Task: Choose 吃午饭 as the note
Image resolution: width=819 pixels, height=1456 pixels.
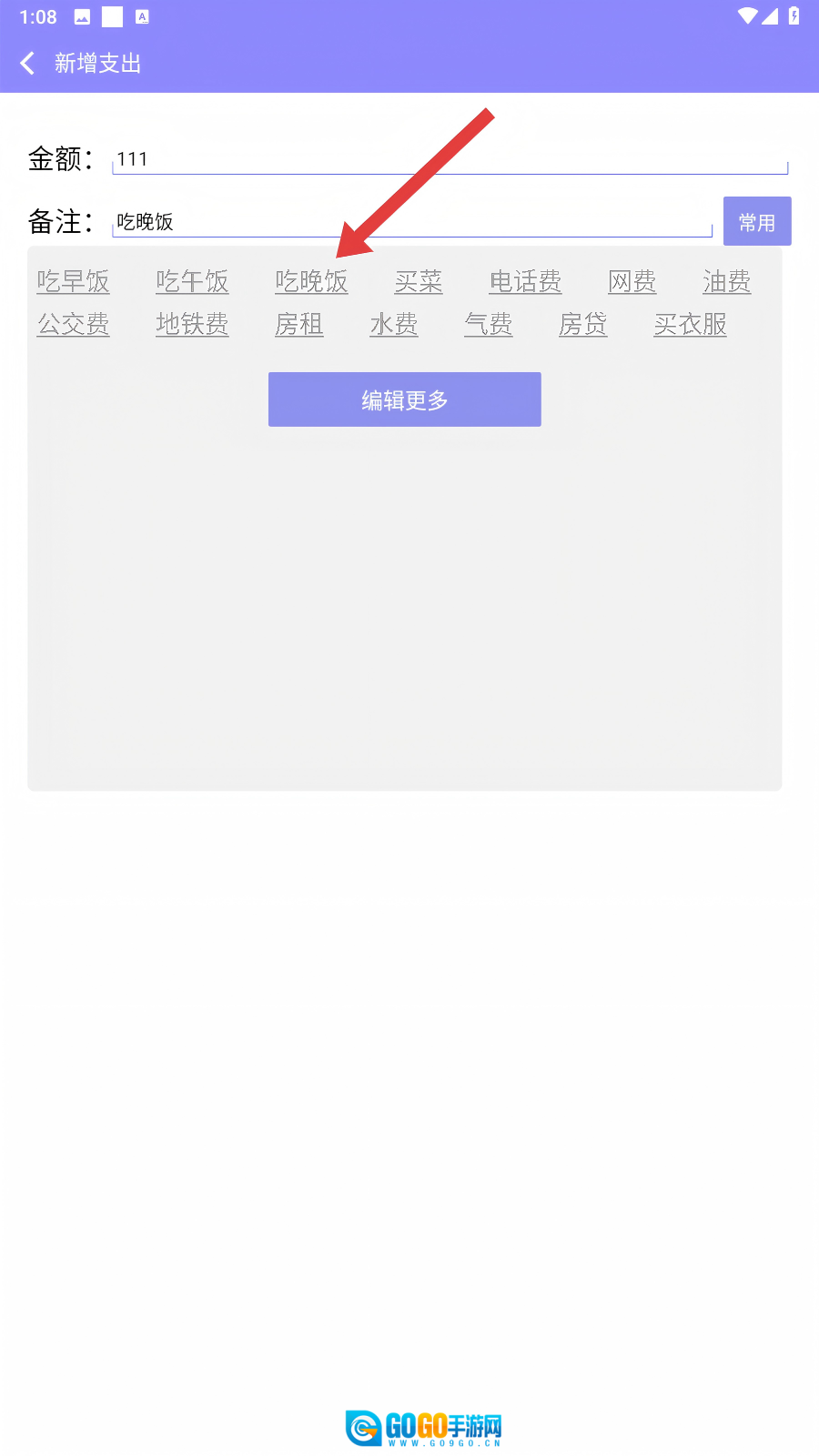Action: click(x=192, y=281)
